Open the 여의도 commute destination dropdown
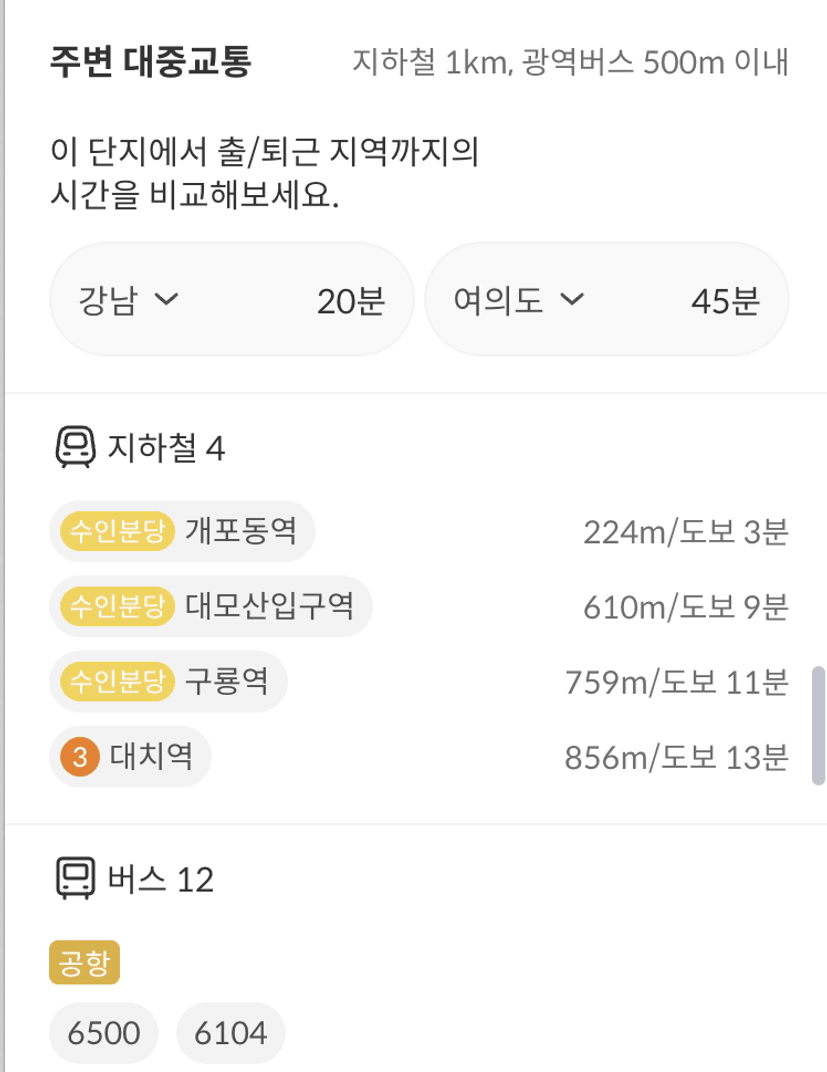 tap(517, 300)
